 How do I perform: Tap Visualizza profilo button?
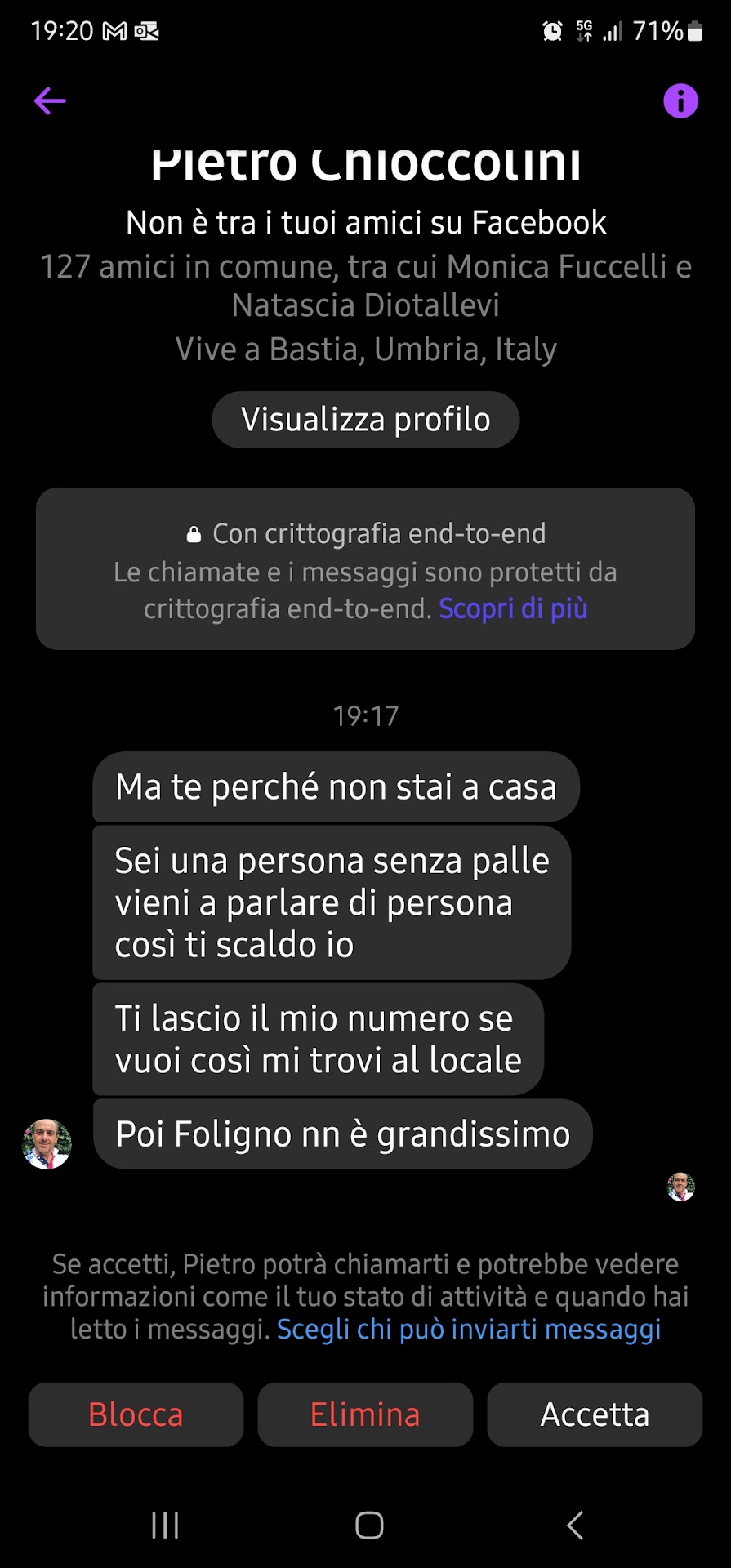[365, 420]
